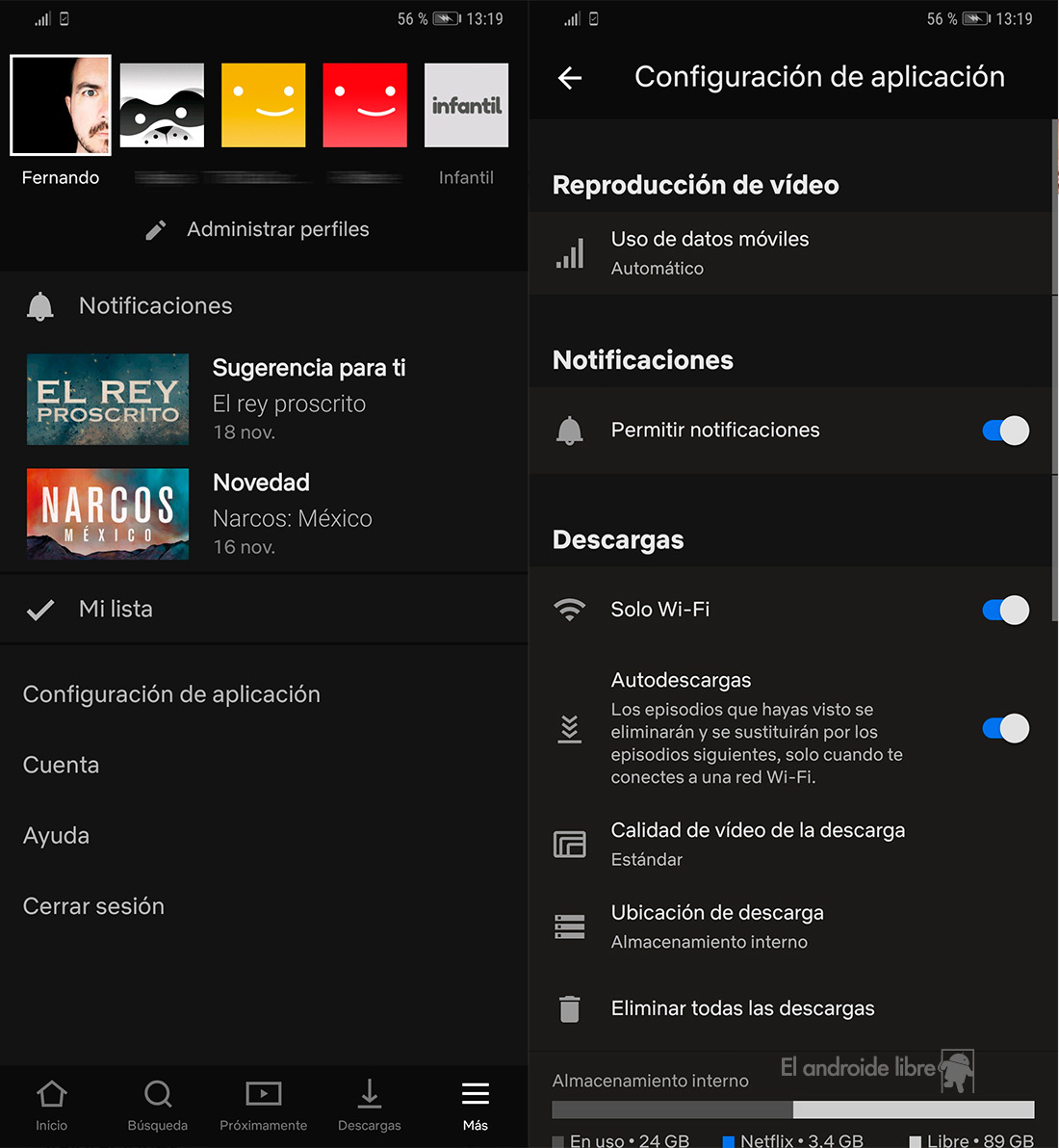Tap Cerrar sesión to sign out

point(93,906)
